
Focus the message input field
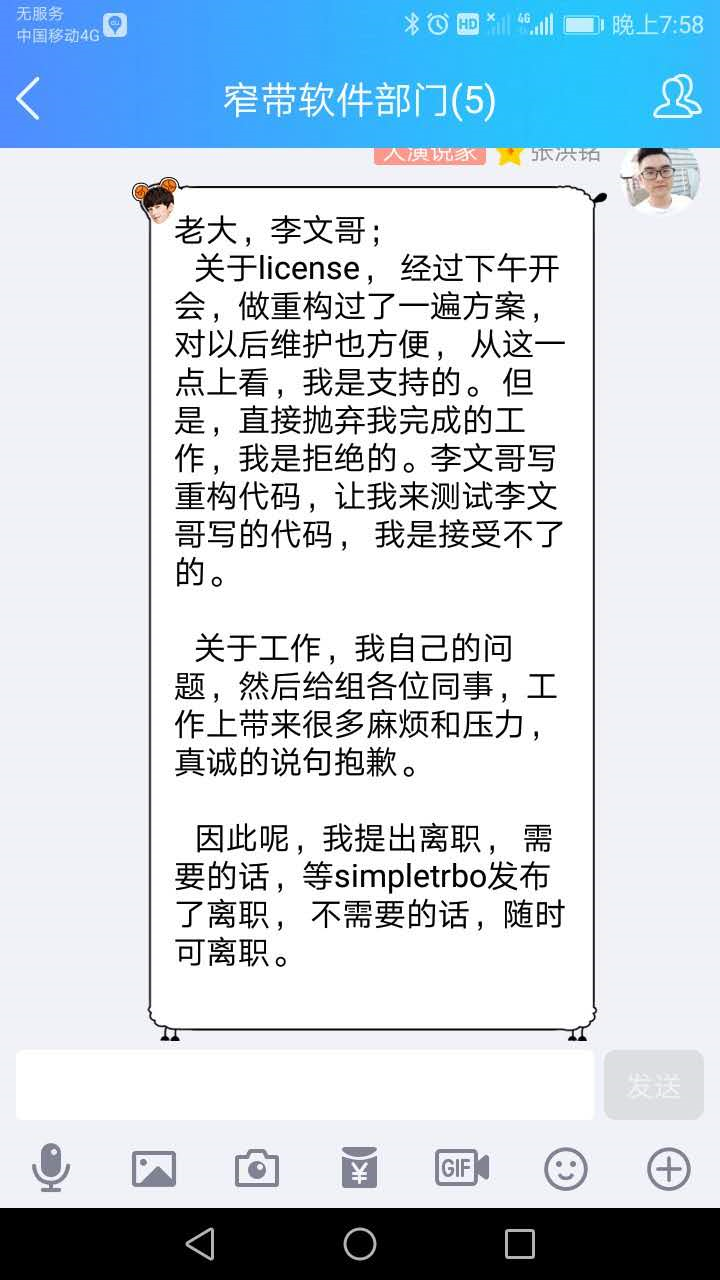coord(305,1085)
